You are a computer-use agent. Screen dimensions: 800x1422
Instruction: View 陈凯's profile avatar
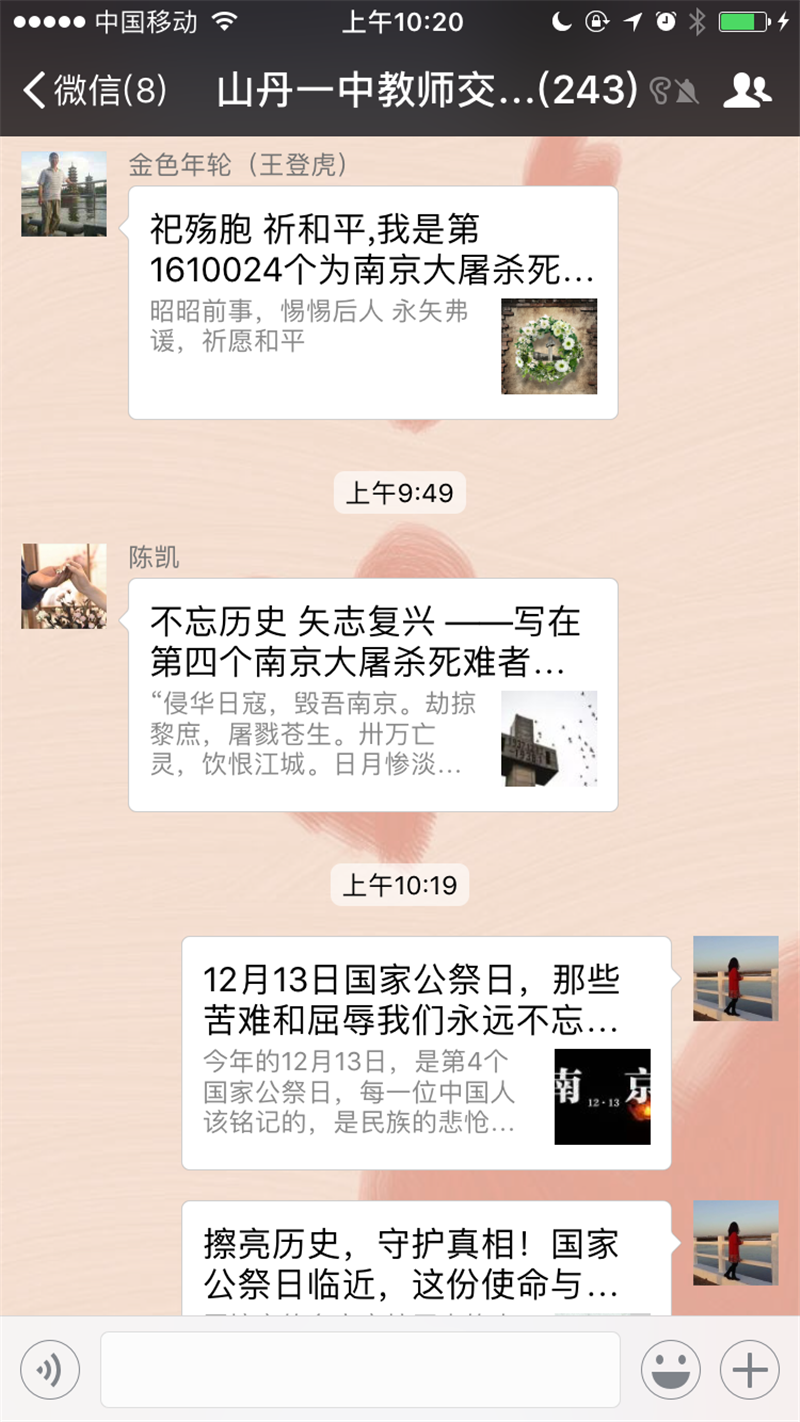click(x=64, y=586)
